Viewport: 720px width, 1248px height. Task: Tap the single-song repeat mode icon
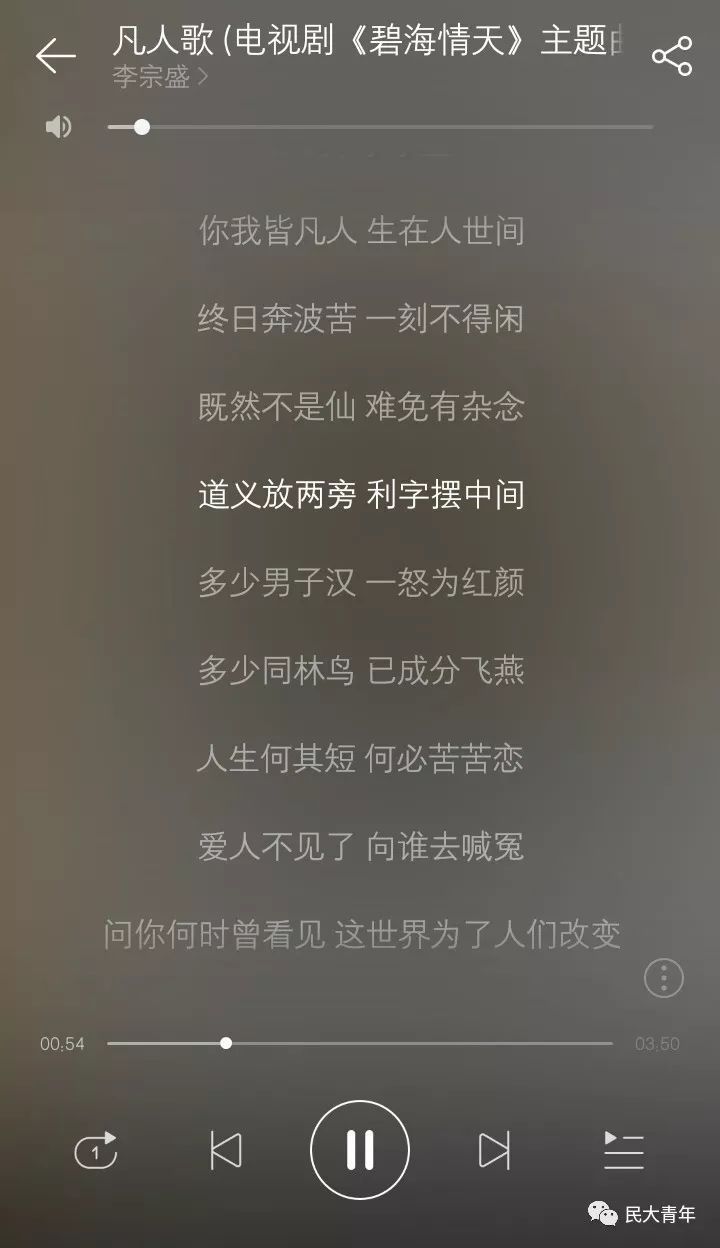(97, 1150)
